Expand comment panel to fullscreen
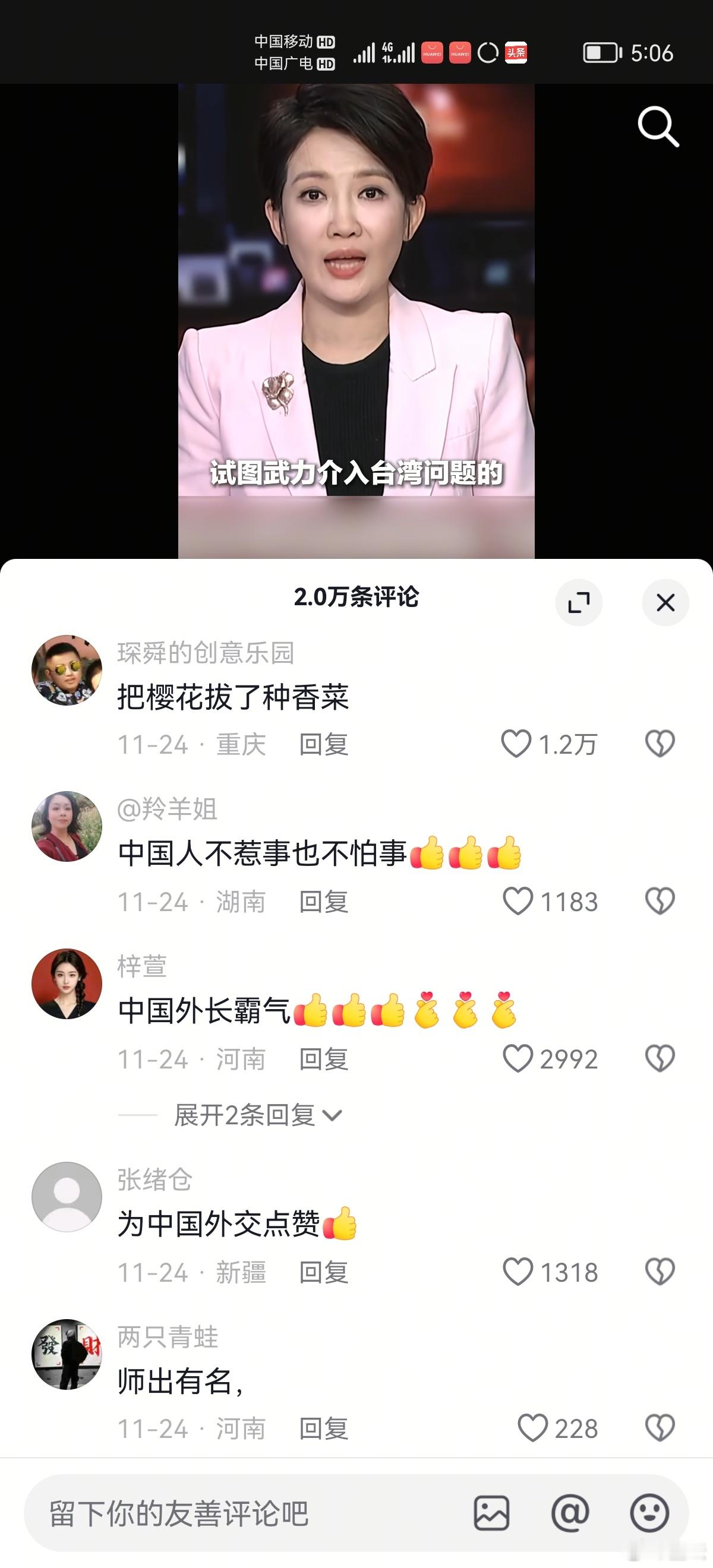Image resolution: width=713 pixels, height=1568 pixels. point(579,602)
